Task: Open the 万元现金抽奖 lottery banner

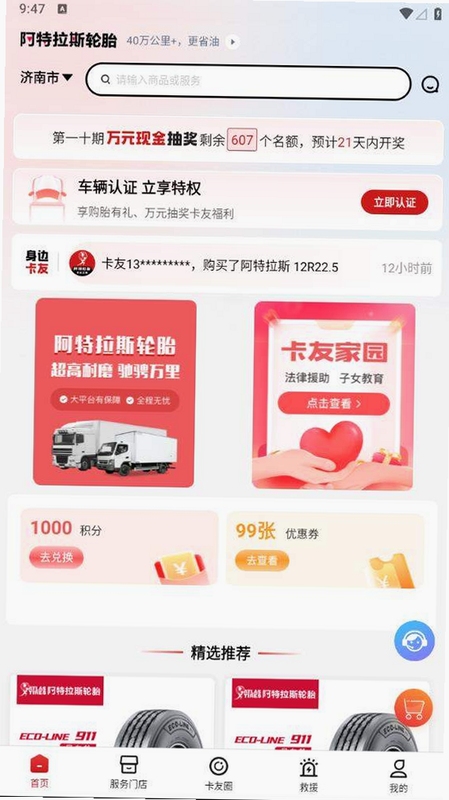Action: click(x=228, y=140)
